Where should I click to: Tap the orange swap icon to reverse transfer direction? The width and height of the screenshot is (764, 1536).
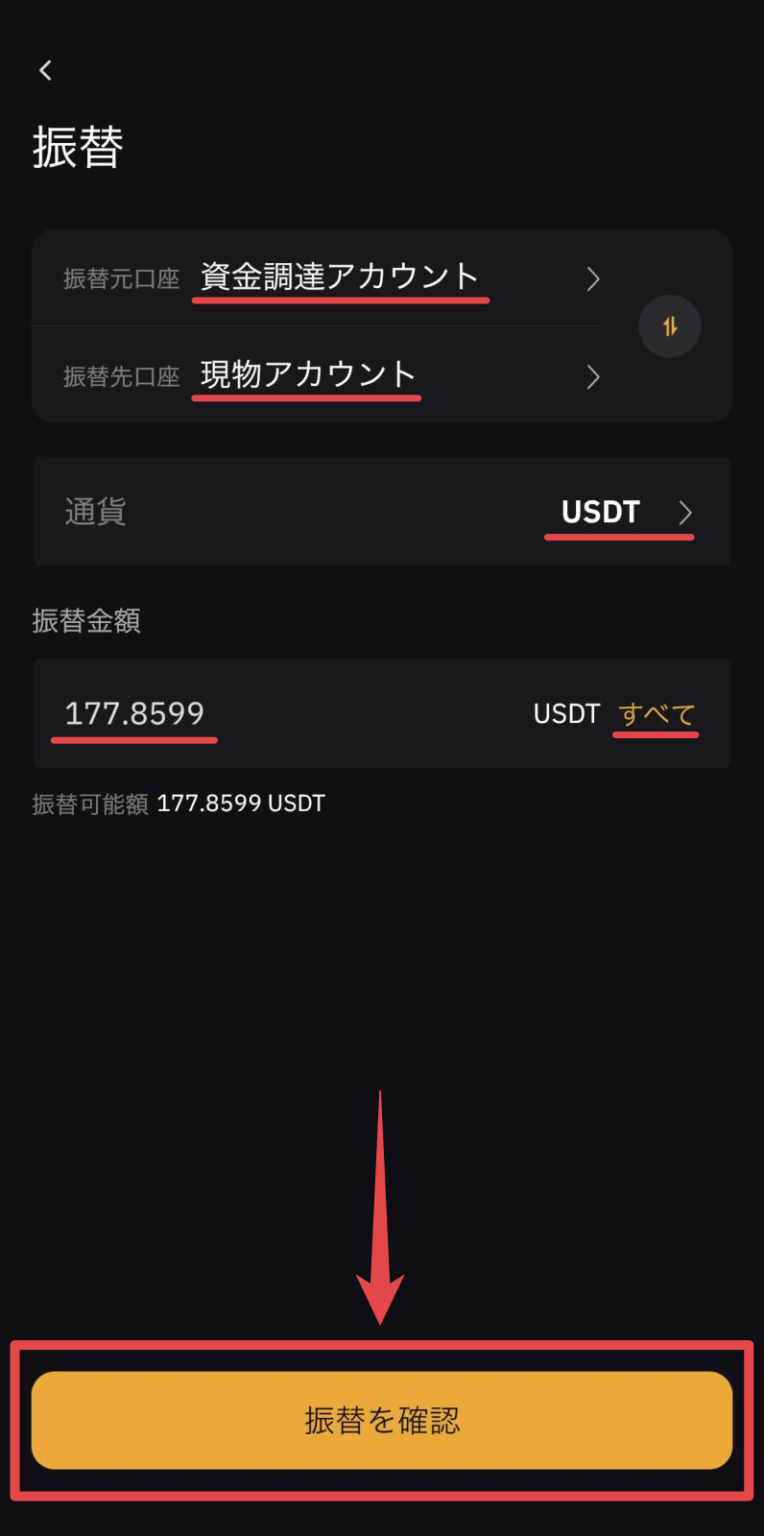(x=670, y=326)
